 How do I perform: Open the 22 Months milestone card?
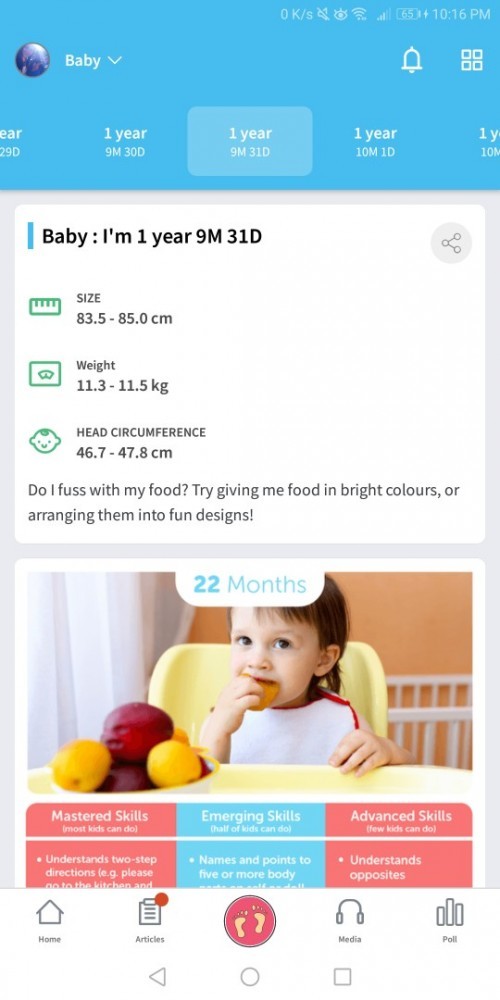[250, 723]
